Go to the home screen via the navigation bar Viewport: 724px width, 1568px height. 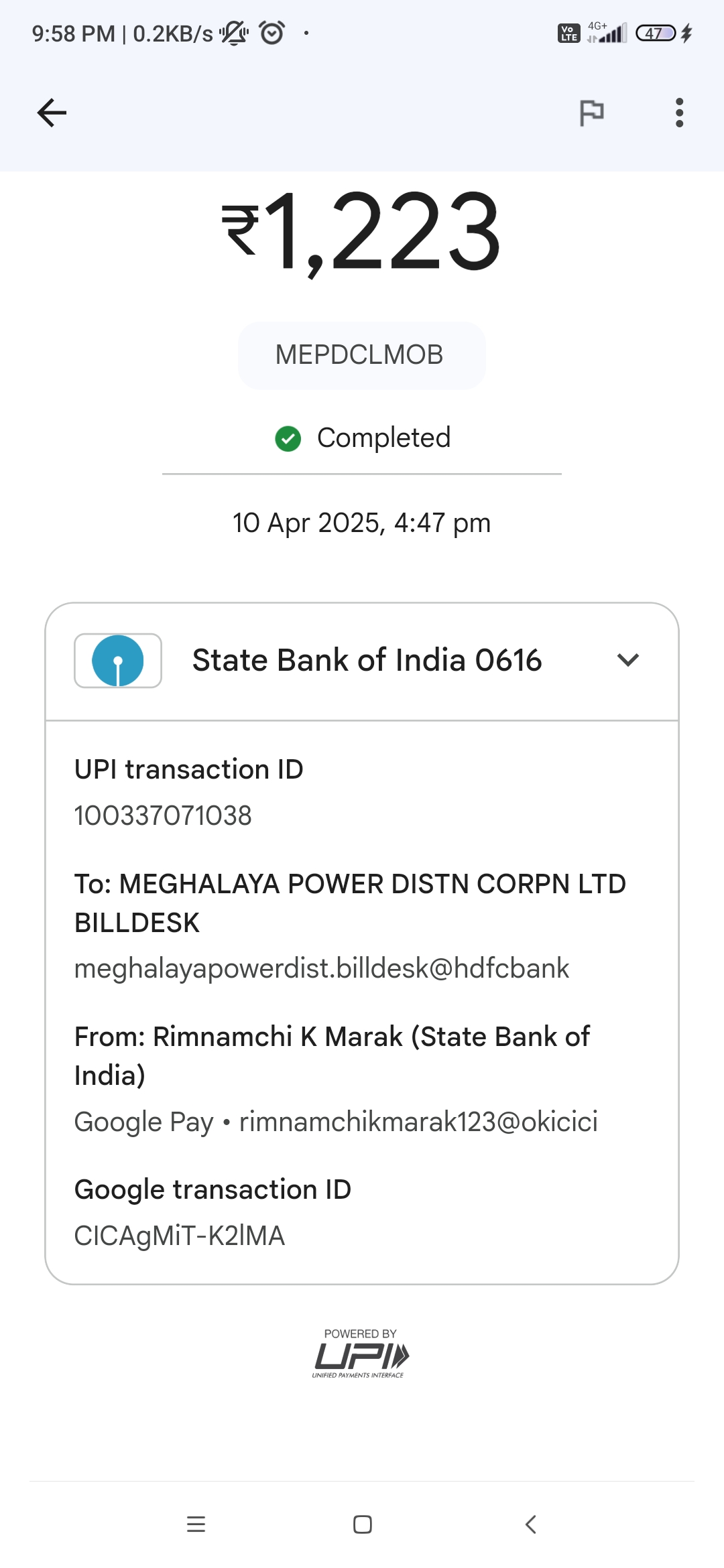[362, 1524]
